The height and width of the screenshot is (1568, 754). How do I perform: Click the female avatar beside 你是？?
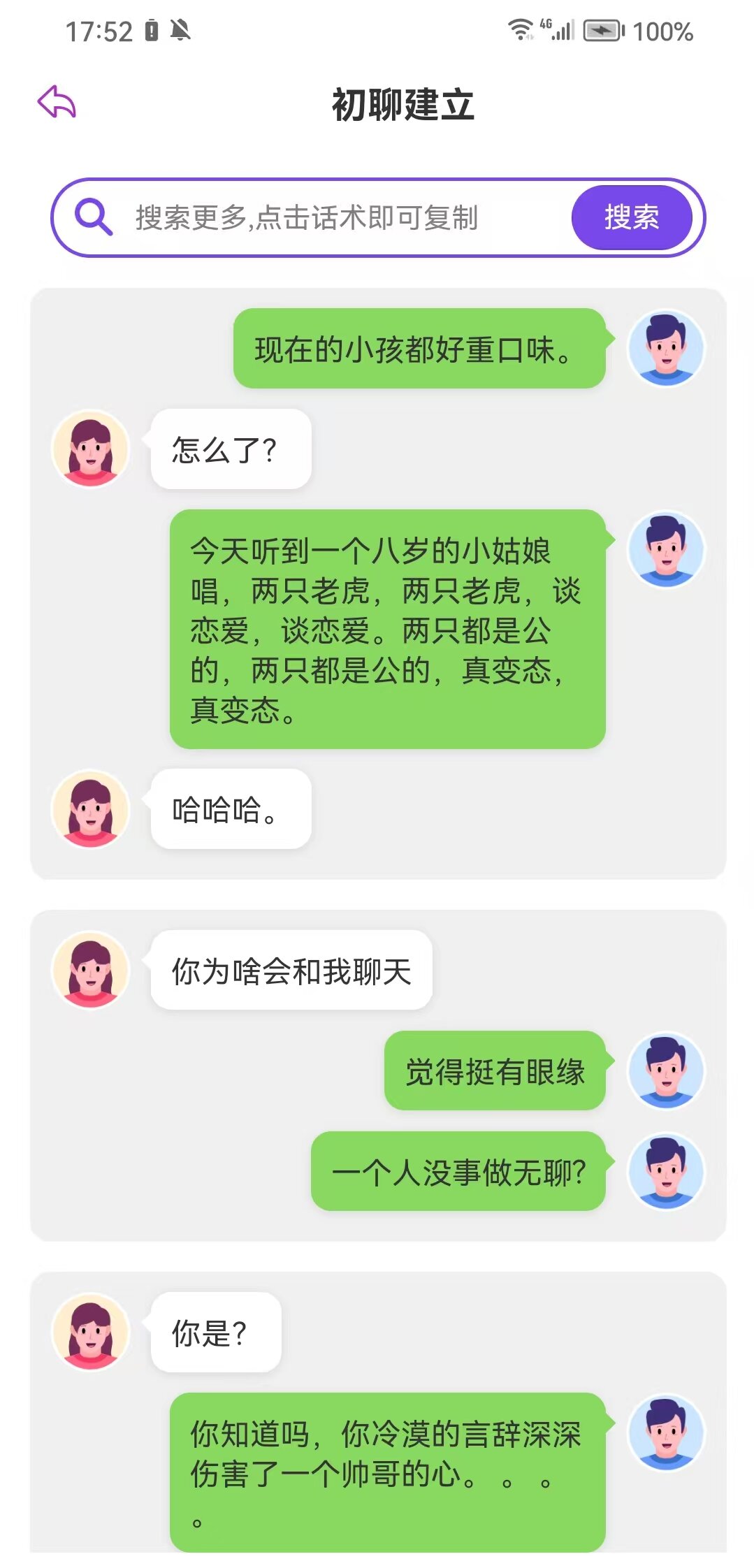coord(91,1332)
